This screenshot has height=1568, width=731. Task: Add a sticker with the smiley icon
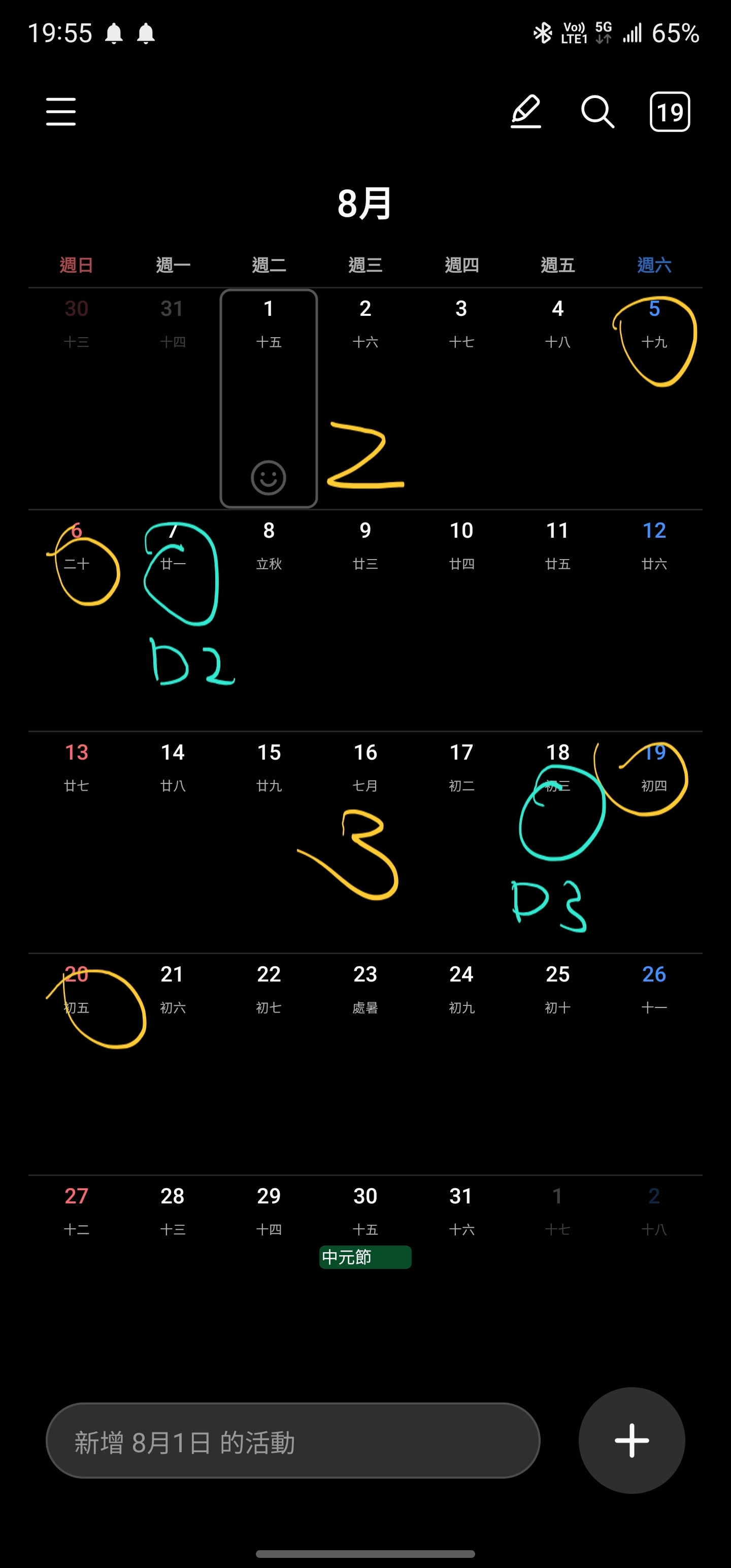269,477
